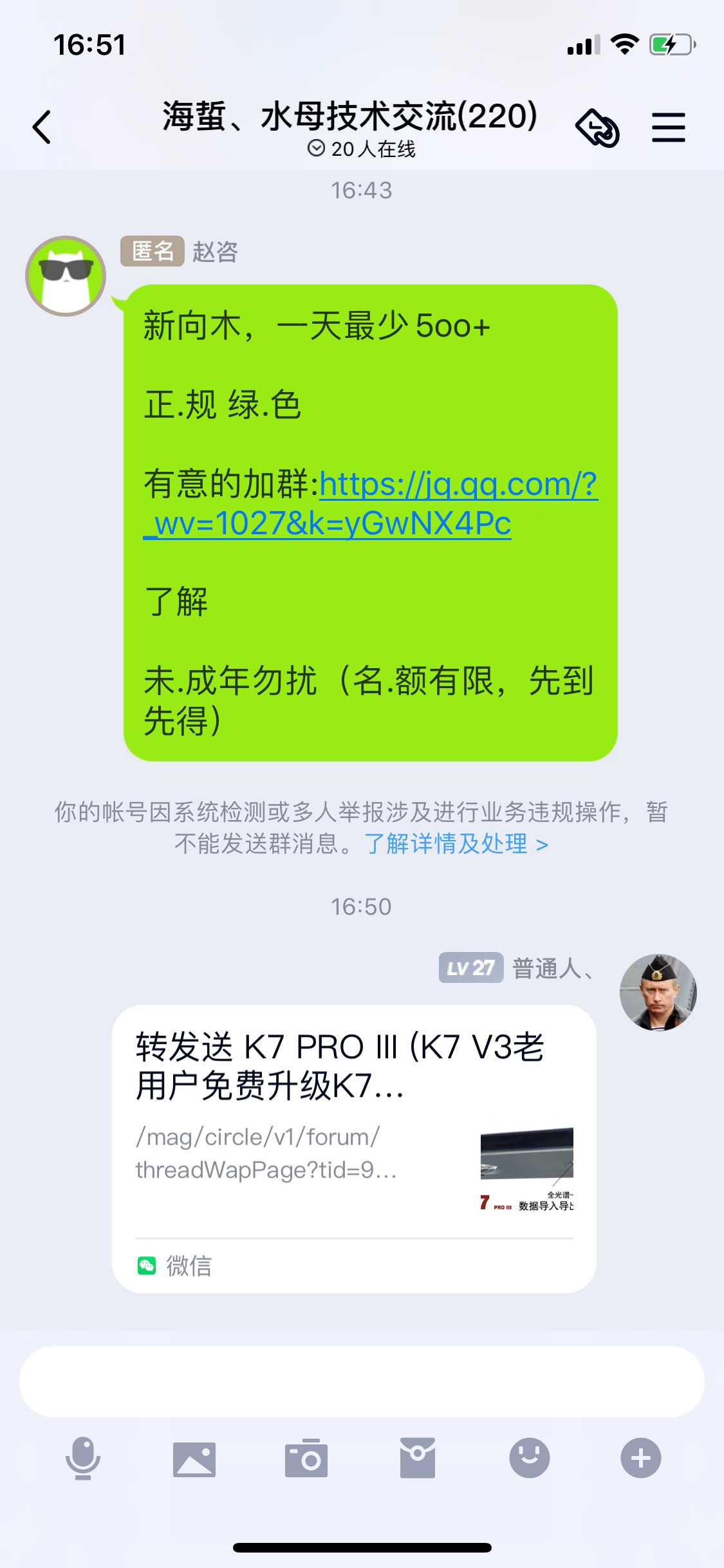The width and height of the screenshot is (724, 1568).
Task: Open the plus more options
Action: [640, 1459]
